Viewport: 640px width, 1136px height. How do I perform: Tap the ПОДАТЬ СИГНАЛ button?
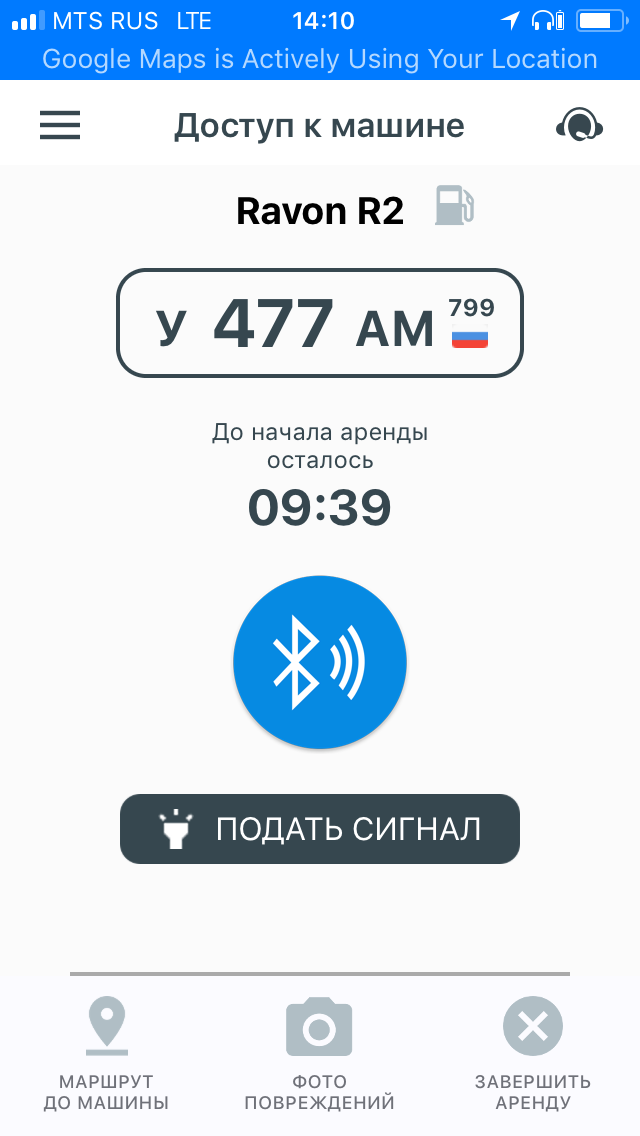point(320,829)
